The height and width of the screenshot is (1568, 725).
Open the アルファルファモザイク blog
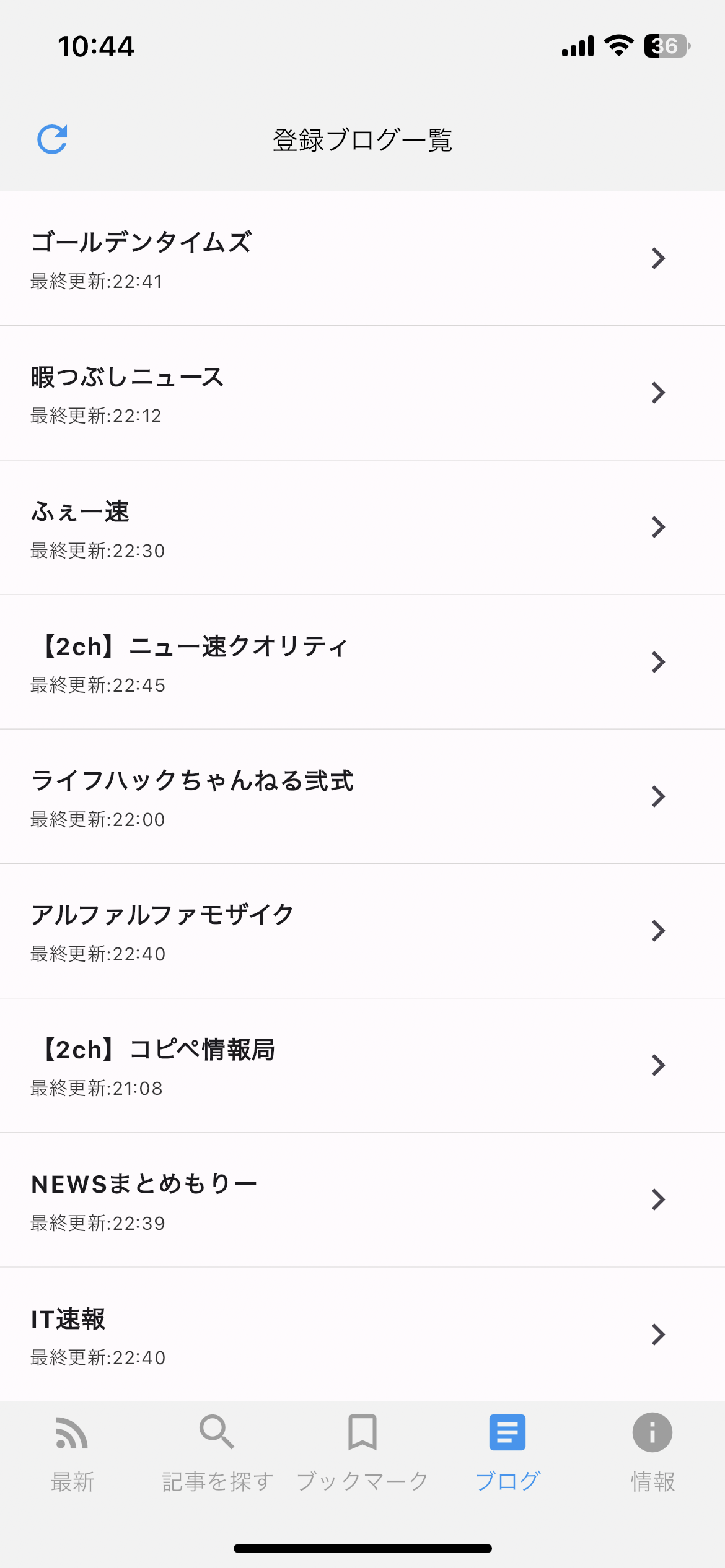pyautogui.click(x=362, y=931)
